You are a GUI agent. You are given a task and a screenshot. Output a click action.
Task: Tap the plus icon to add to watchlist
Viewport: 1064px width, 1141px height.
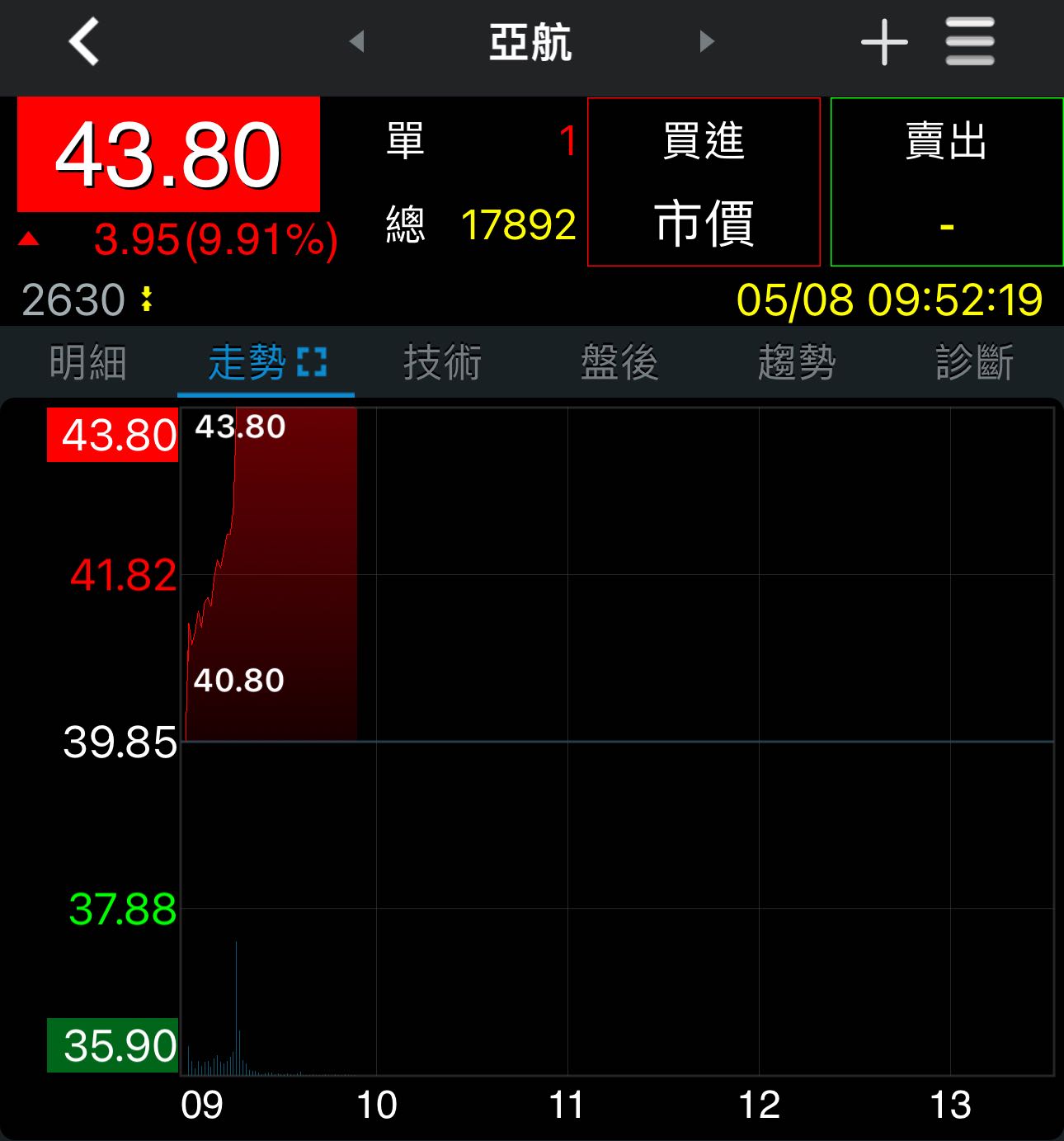pyautogui.click(x=883, y=41)
